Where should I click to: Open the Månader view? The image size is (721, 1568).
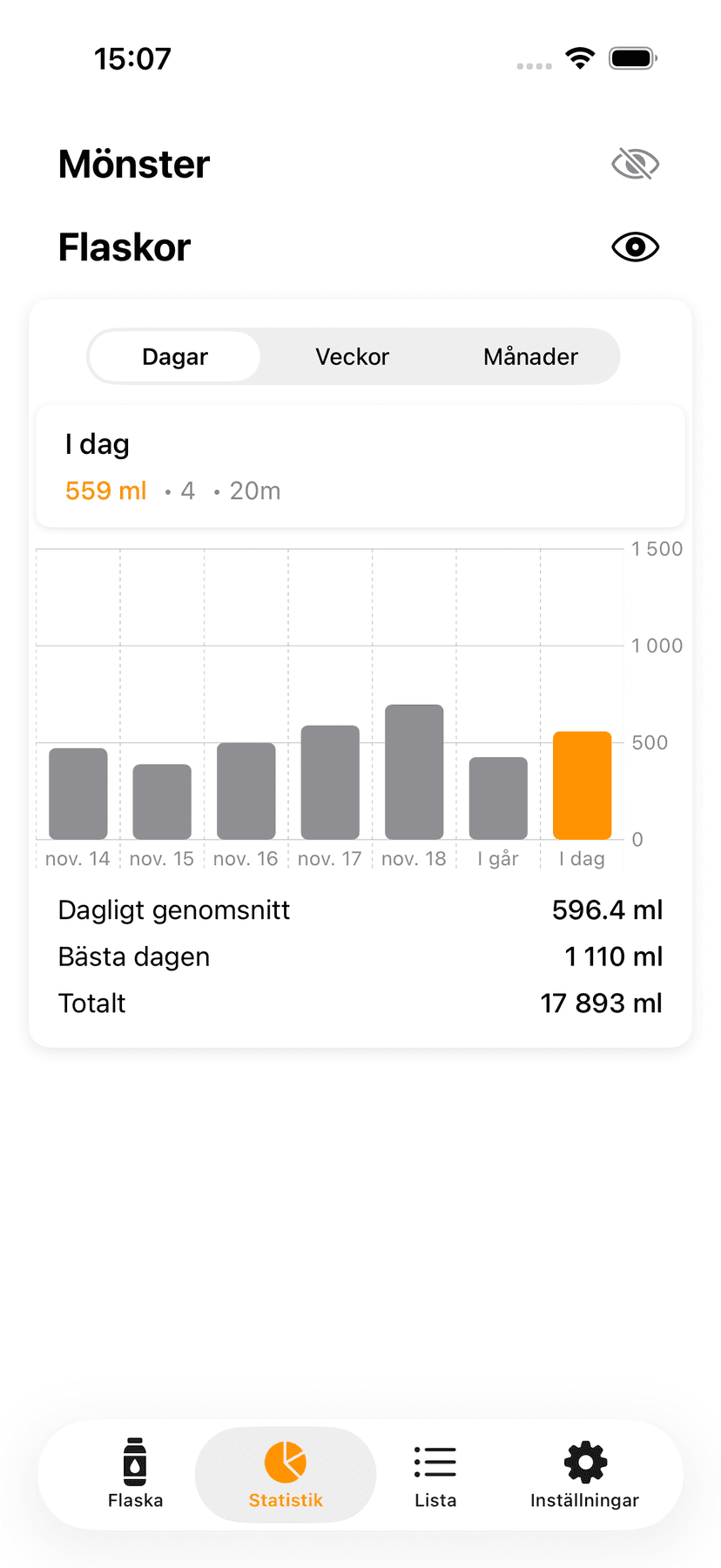[x=530, y=356]
